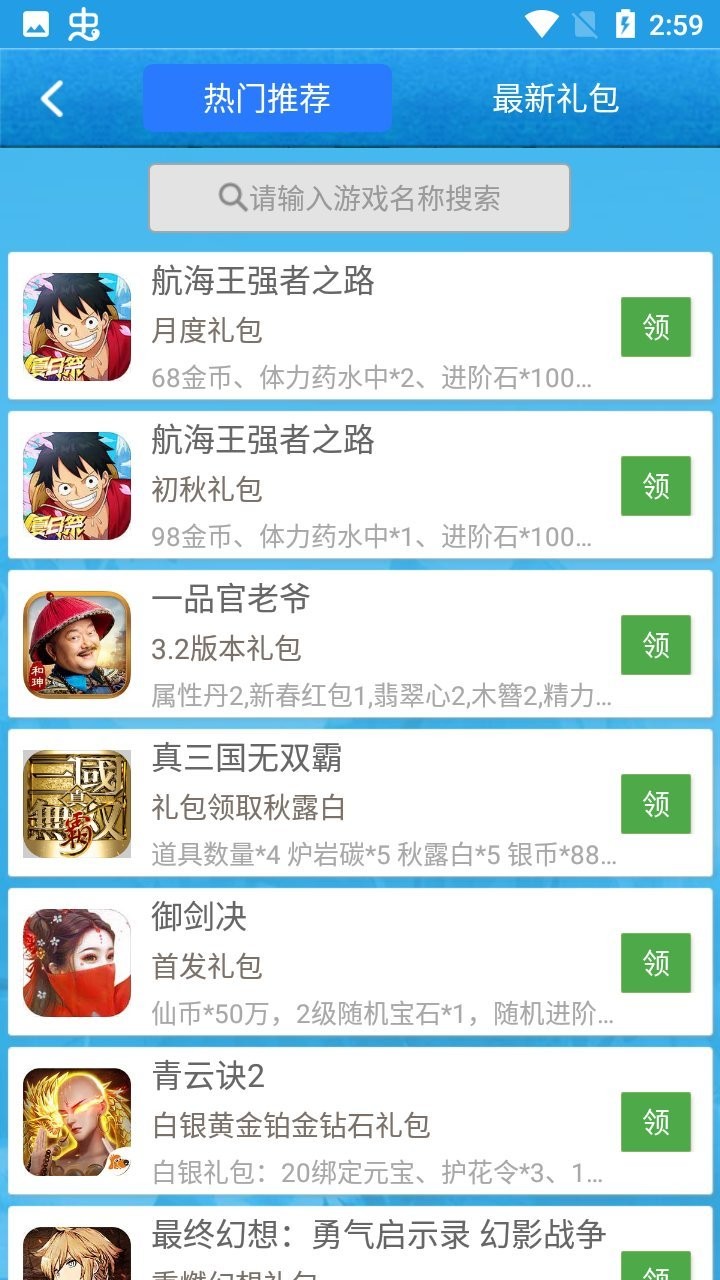The height and width of the screenshot is (1280, 720).
Task: Select the 御剑决 game icon
Action: click(75, 961)
